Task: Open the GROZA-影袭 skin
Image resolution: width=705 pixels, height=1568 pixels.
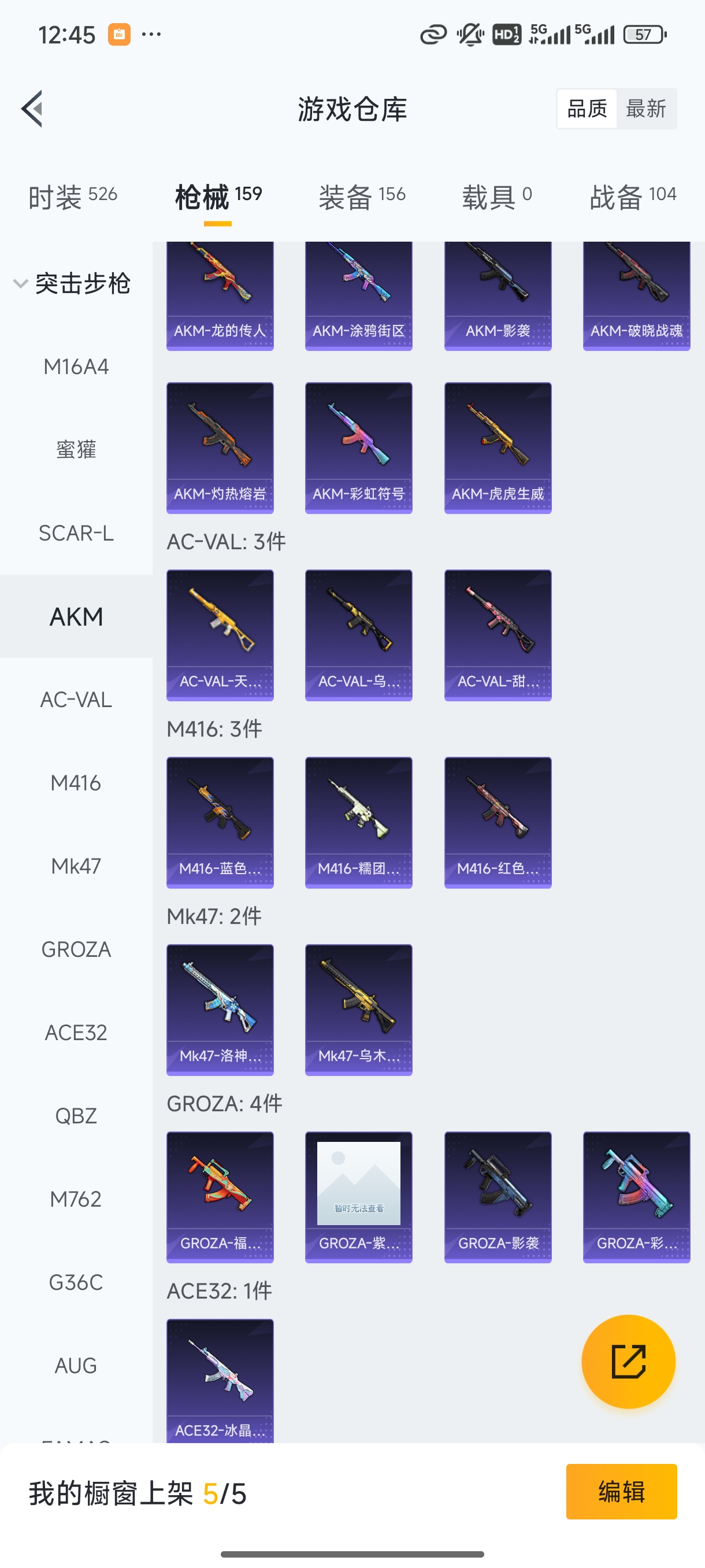Action: tap(498, 1197)
